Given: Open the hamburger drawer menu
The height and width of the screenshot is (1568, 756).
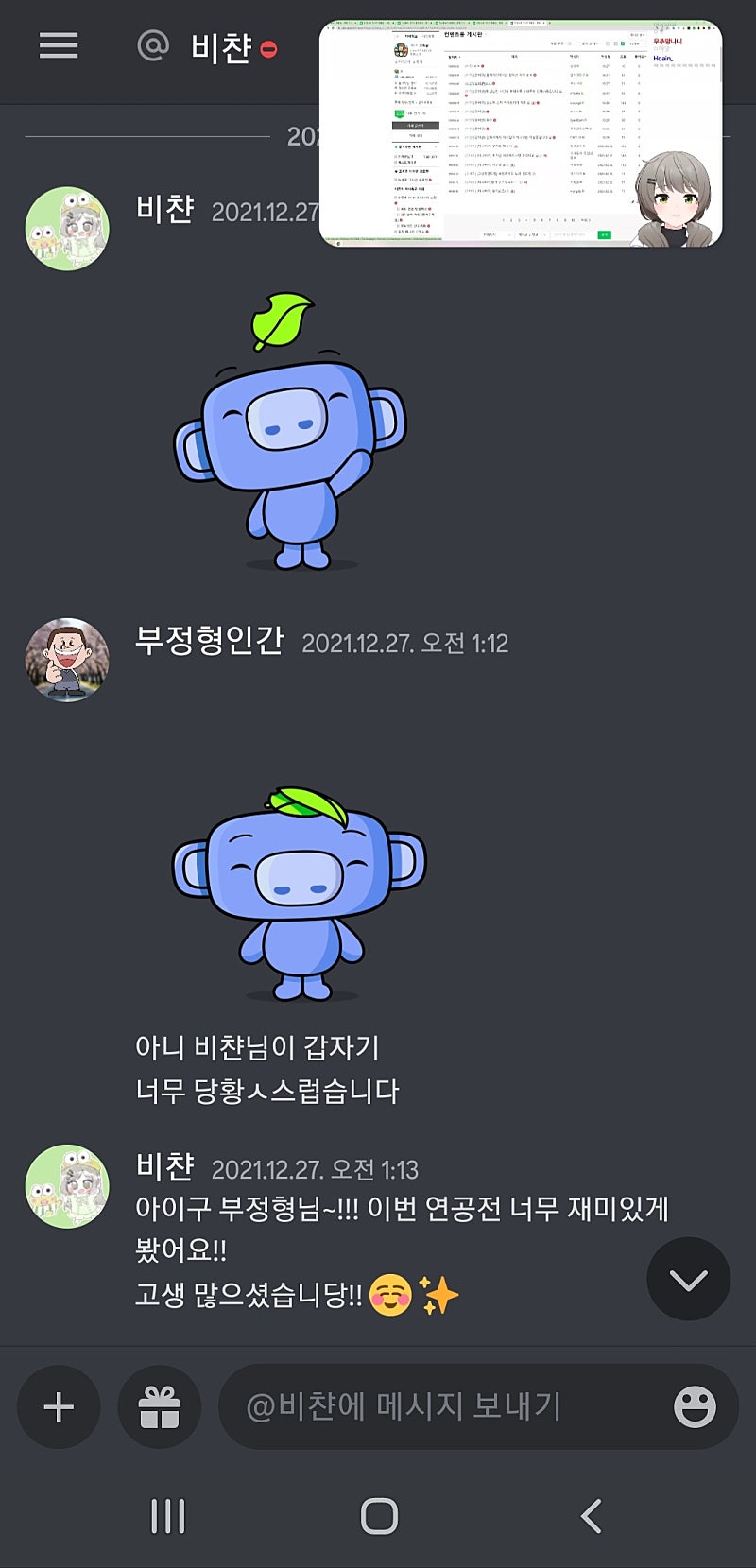Looking at the screenshot, I should (59, 45).
